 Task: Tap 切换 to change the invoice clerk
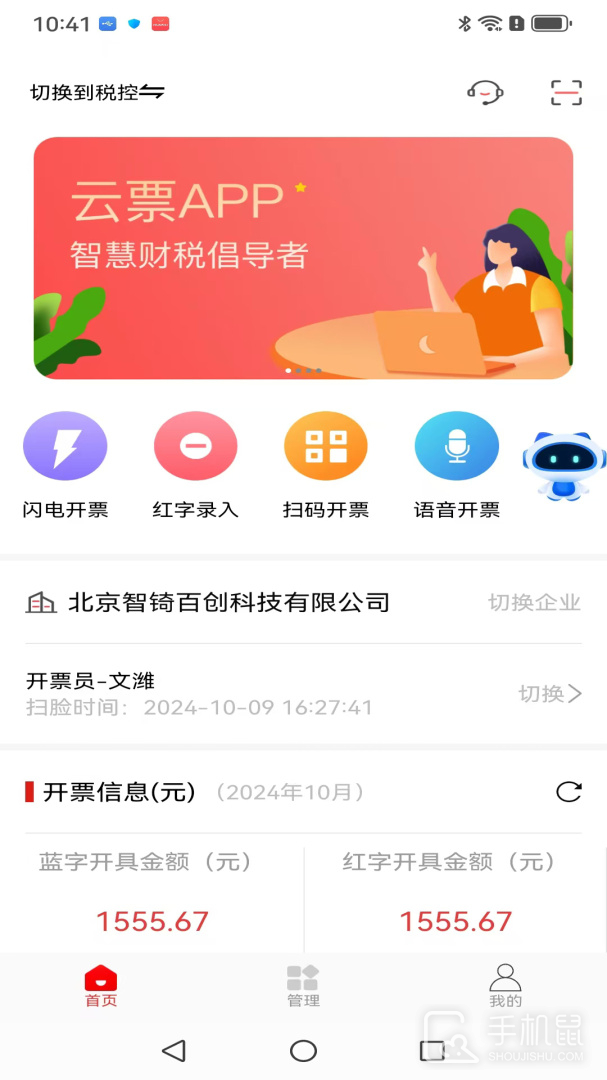tap(549, 694)
